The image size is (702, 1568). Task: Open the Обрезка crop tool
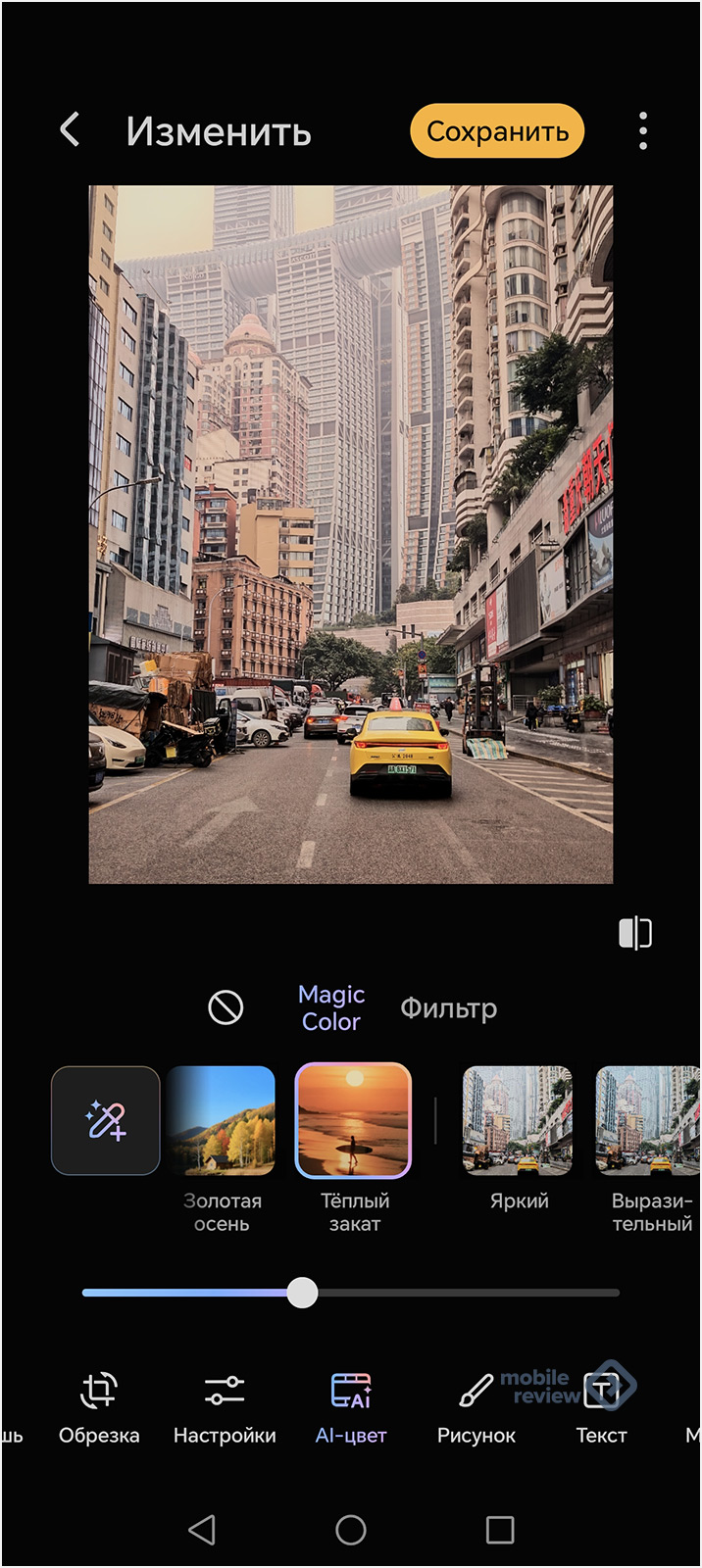[x=99, y=1406]
